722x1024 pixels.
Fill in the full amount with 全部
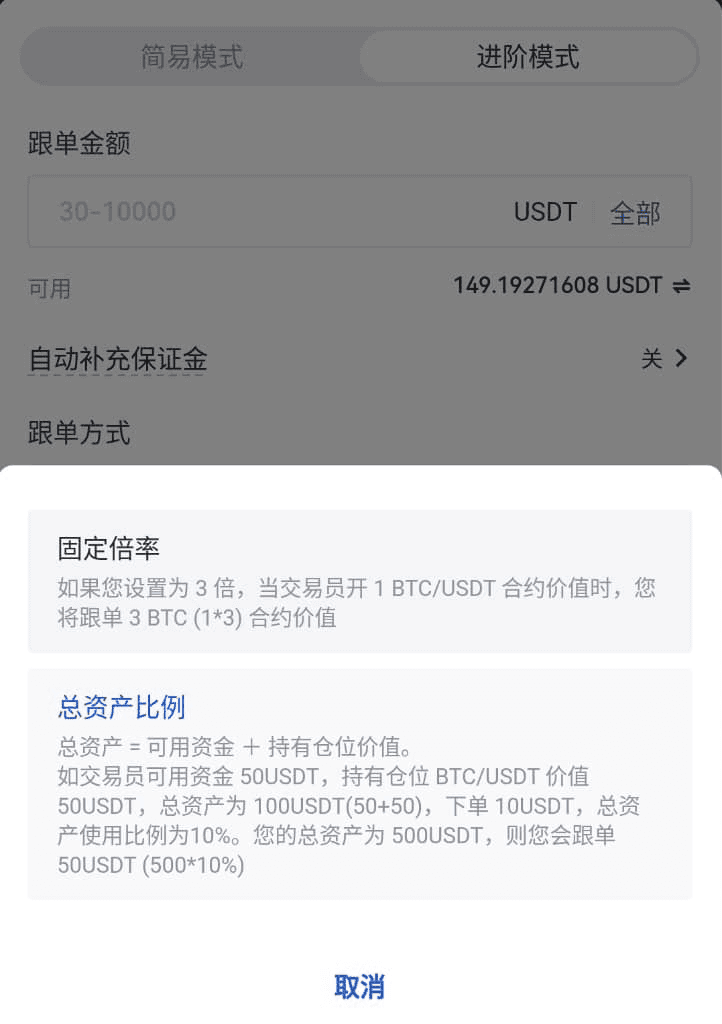pyautogui.click(x=635, y=212)
